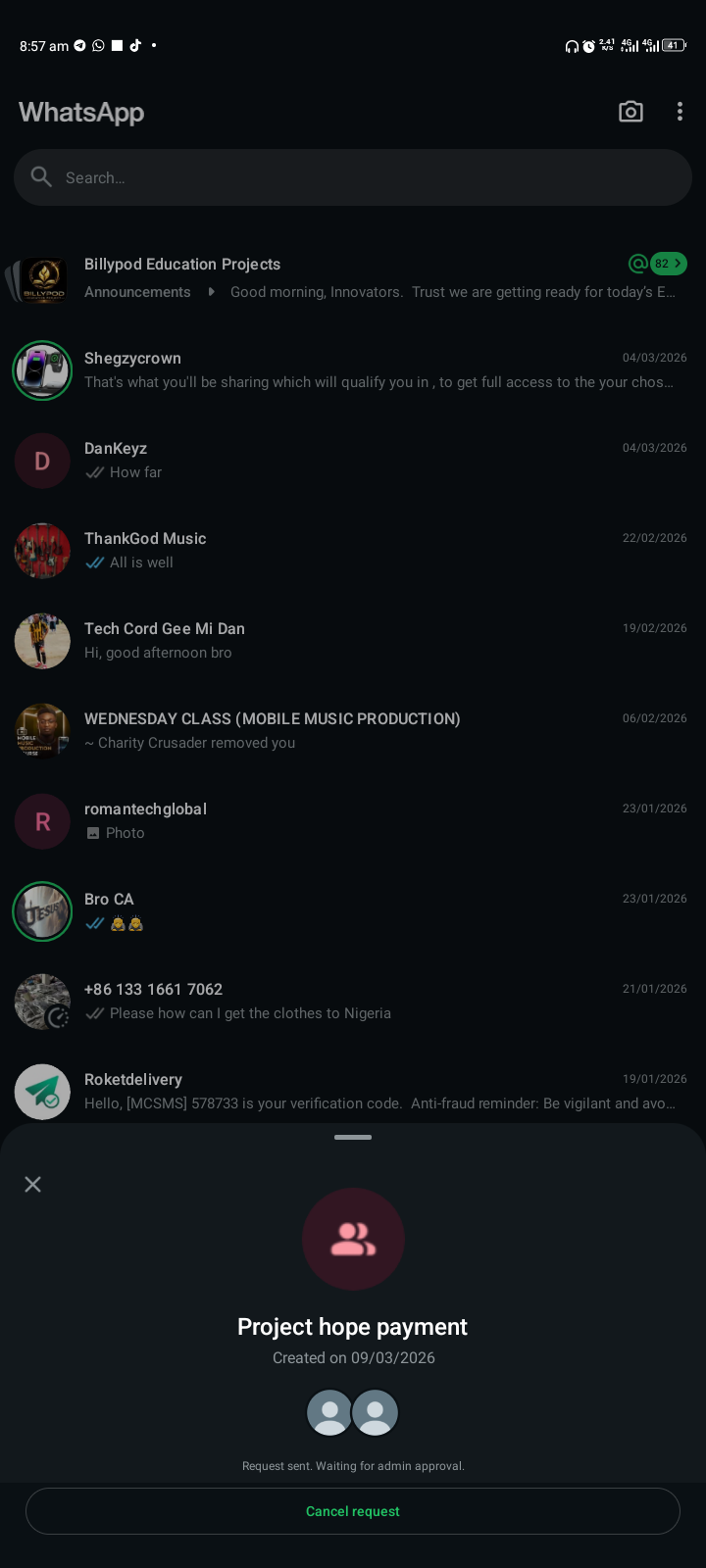
Task: Open chat with +86 133 1661 7062
Action: 353,1002
